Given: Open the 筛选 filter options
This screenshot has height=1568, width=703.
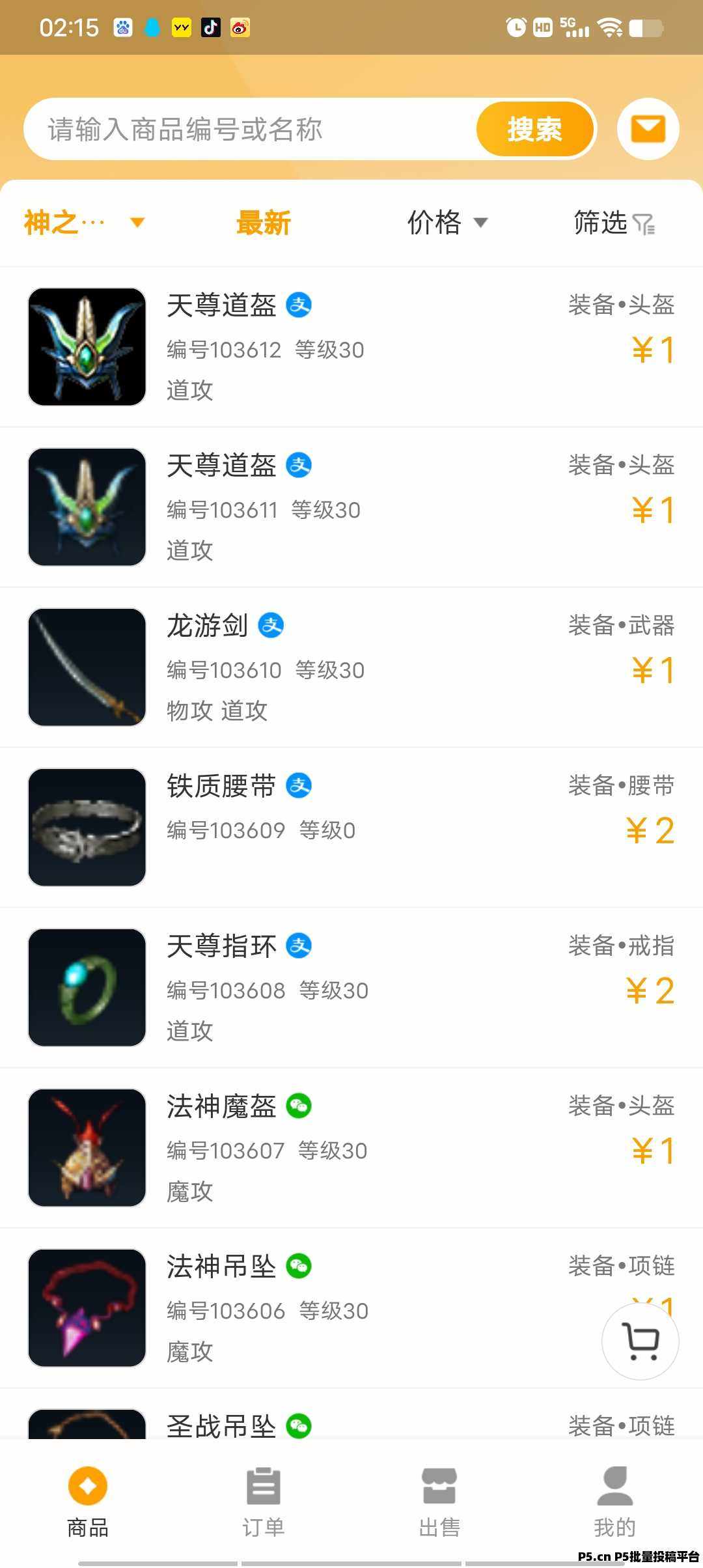Looking at the screenshot, I should point(614,223).
